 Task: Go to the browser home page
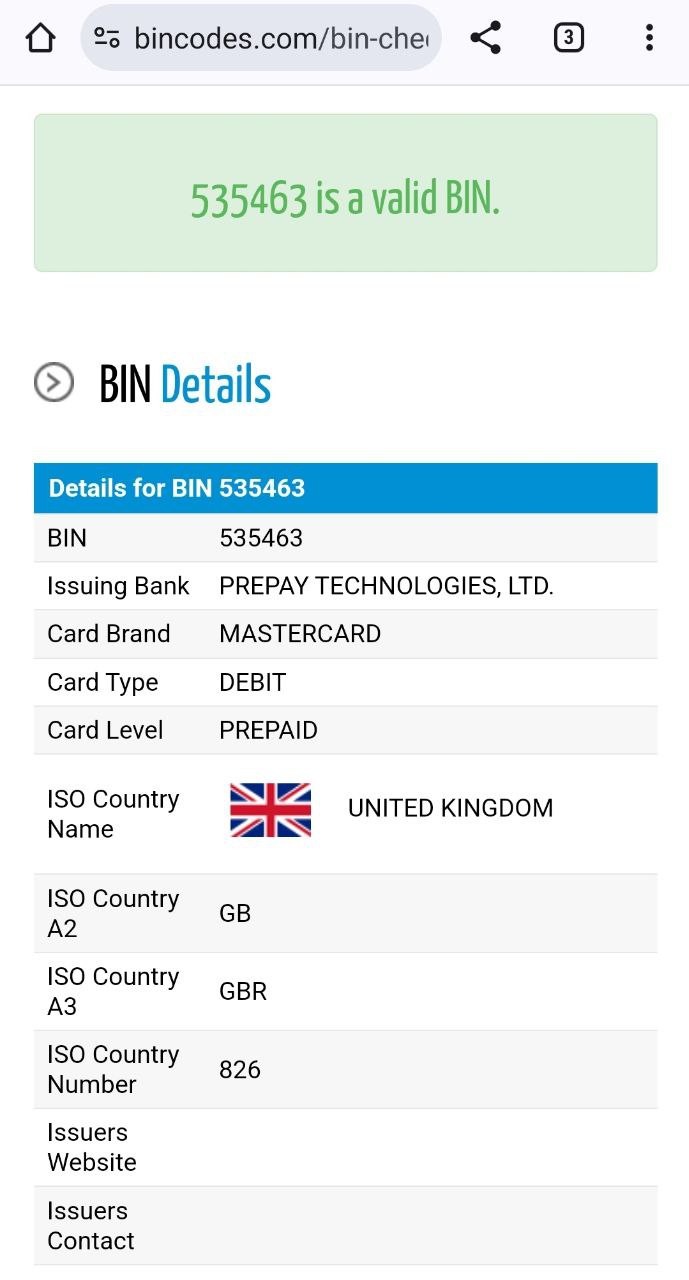click(40, 39)
